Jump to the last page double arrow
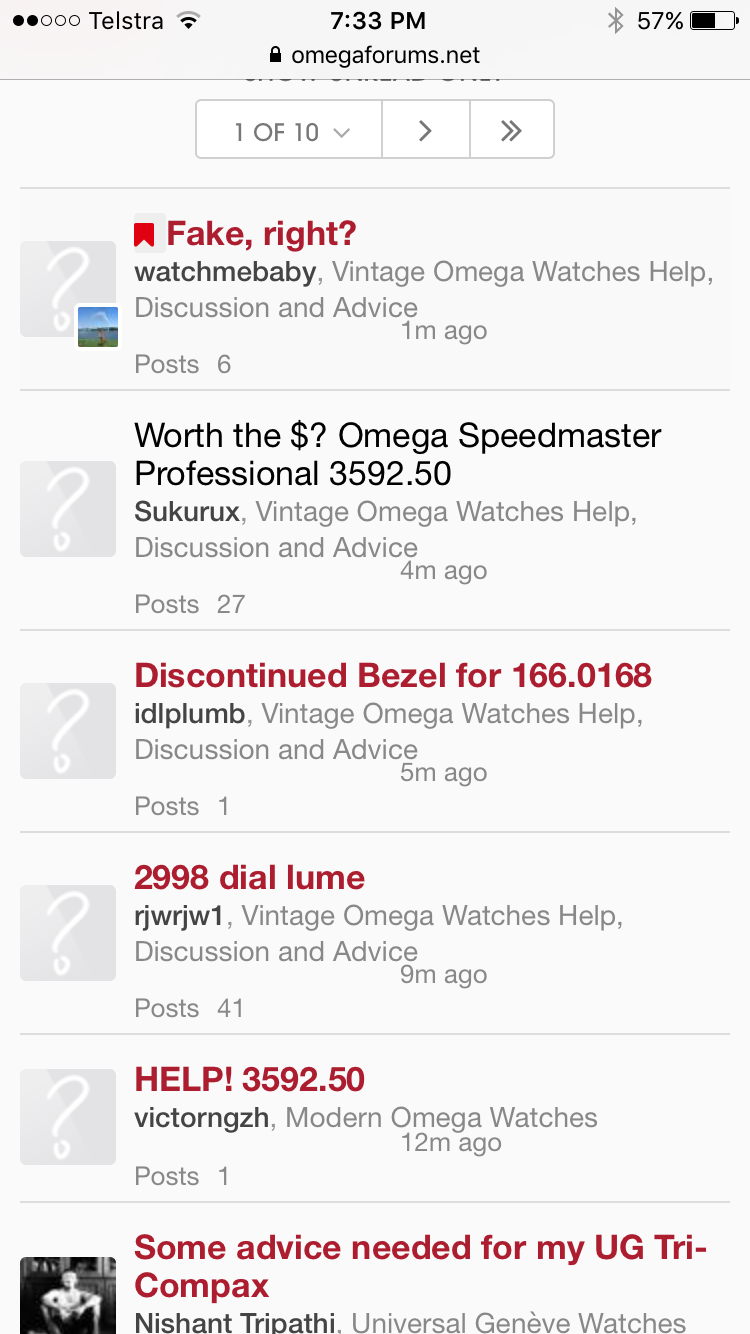This screenshot has width=750, height=1334. (x=511, y=130)
